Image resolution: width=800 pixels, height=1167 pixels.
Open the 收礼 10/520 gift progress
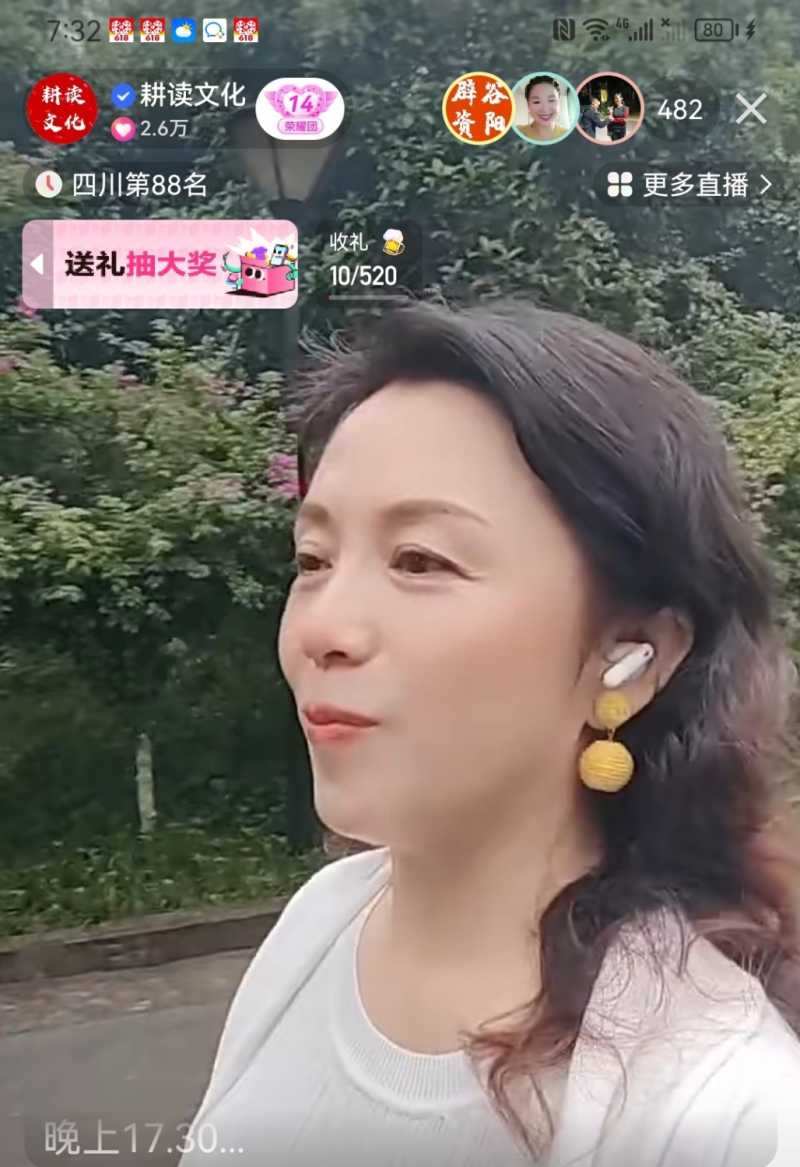tap(366, 260)
